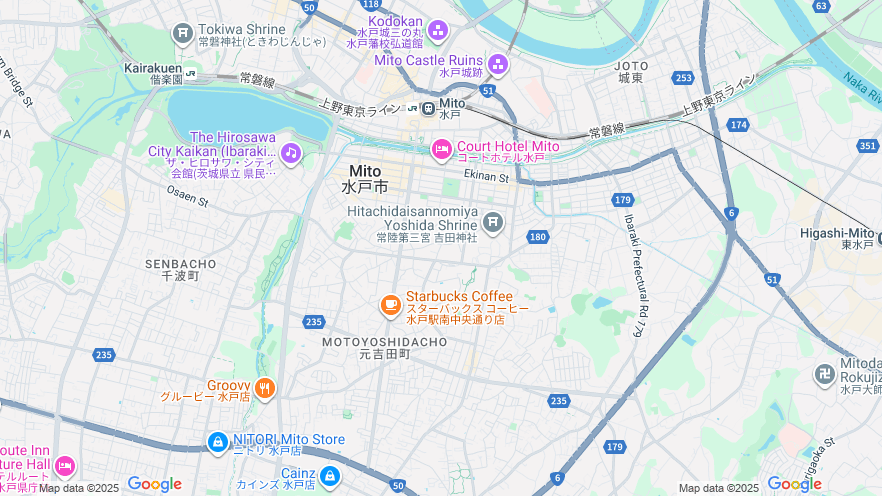882x496 pixels.
Task: Tap the Court Hotel Mito pin
Action: coord(441,150)
